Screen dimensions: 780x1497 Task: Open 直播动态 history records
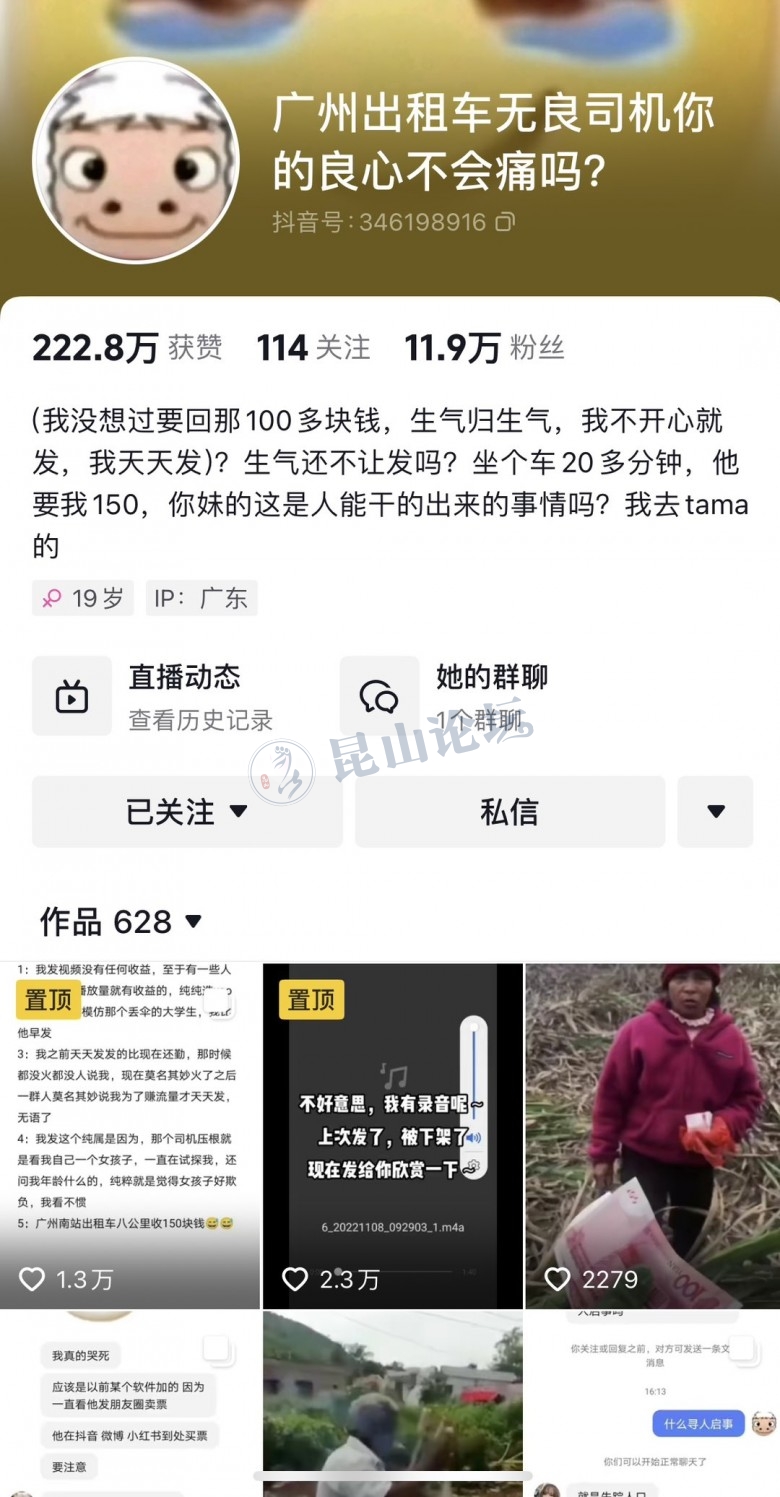click(x=172, y=696)
